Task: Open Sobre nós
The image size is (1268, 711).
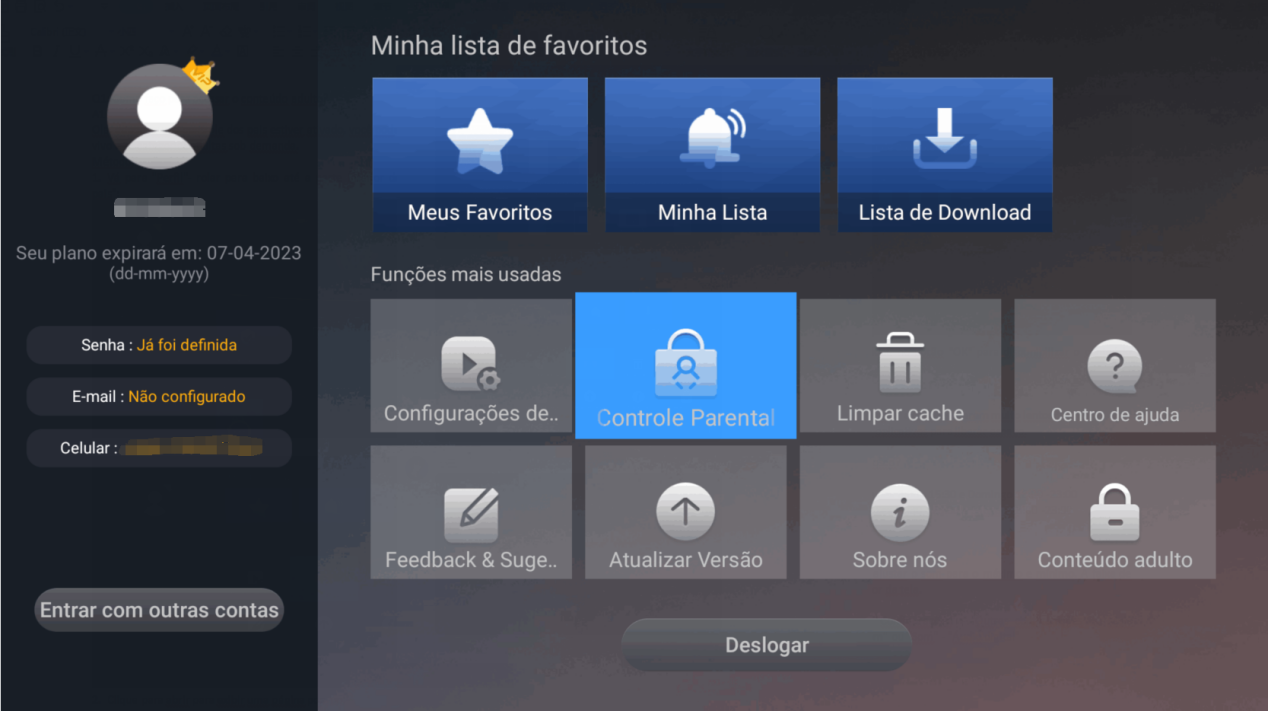Action: click(x=900, y=512)
